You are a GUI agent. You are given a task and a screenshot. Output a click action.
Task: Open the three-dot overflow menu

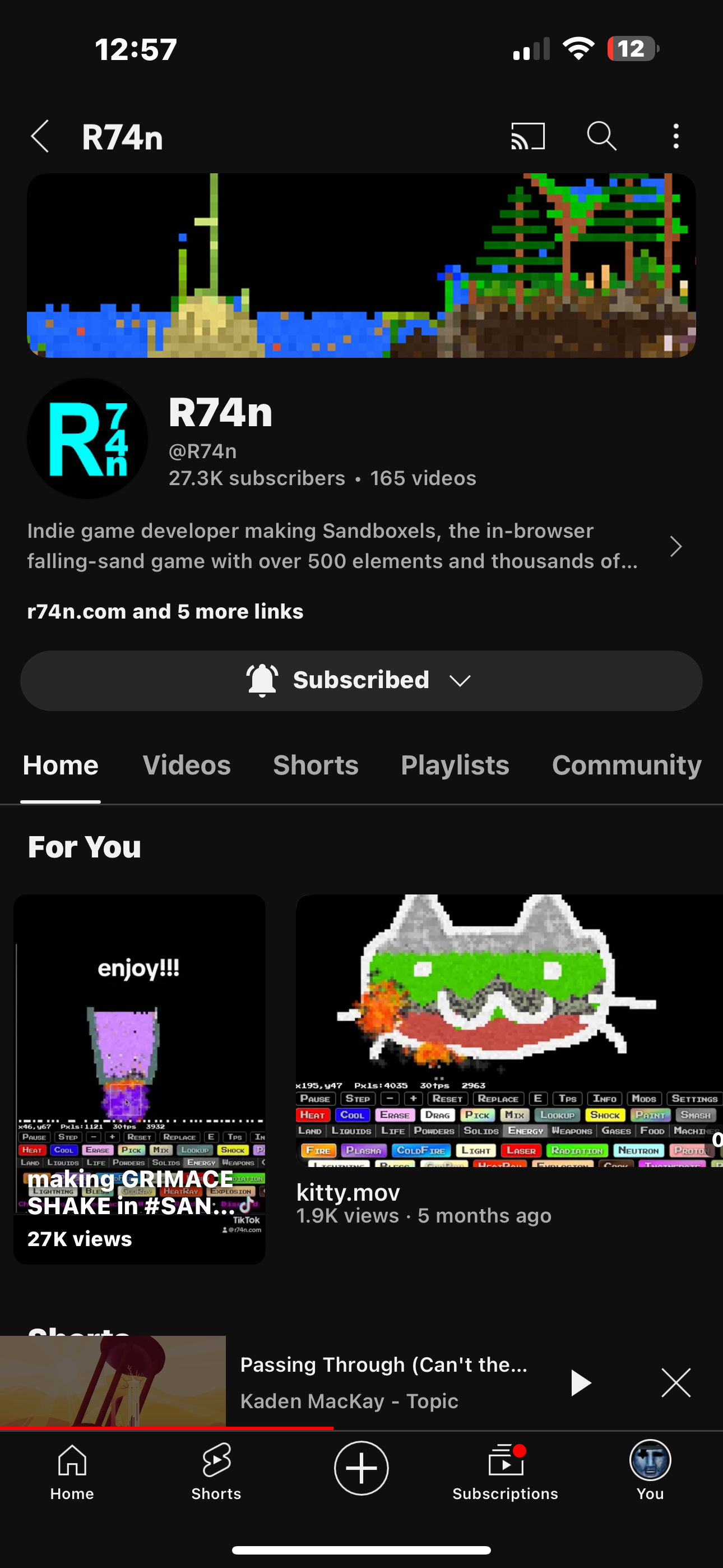pyautogui.click(x=675, y=136)
